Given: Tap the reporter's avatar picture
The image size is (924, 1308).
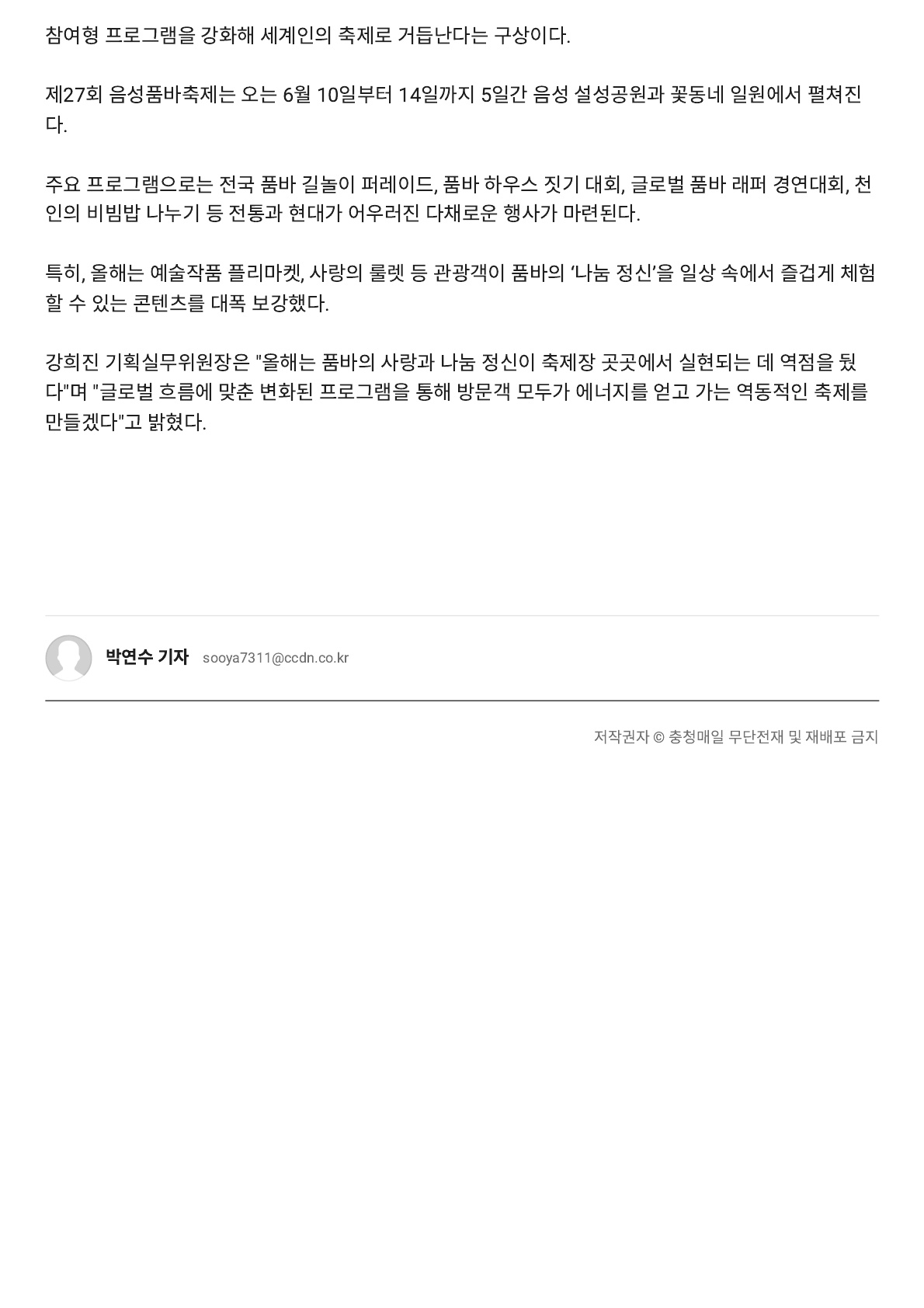Looking at the screenshot, I should pyautogui.click(x=68, y=657).
